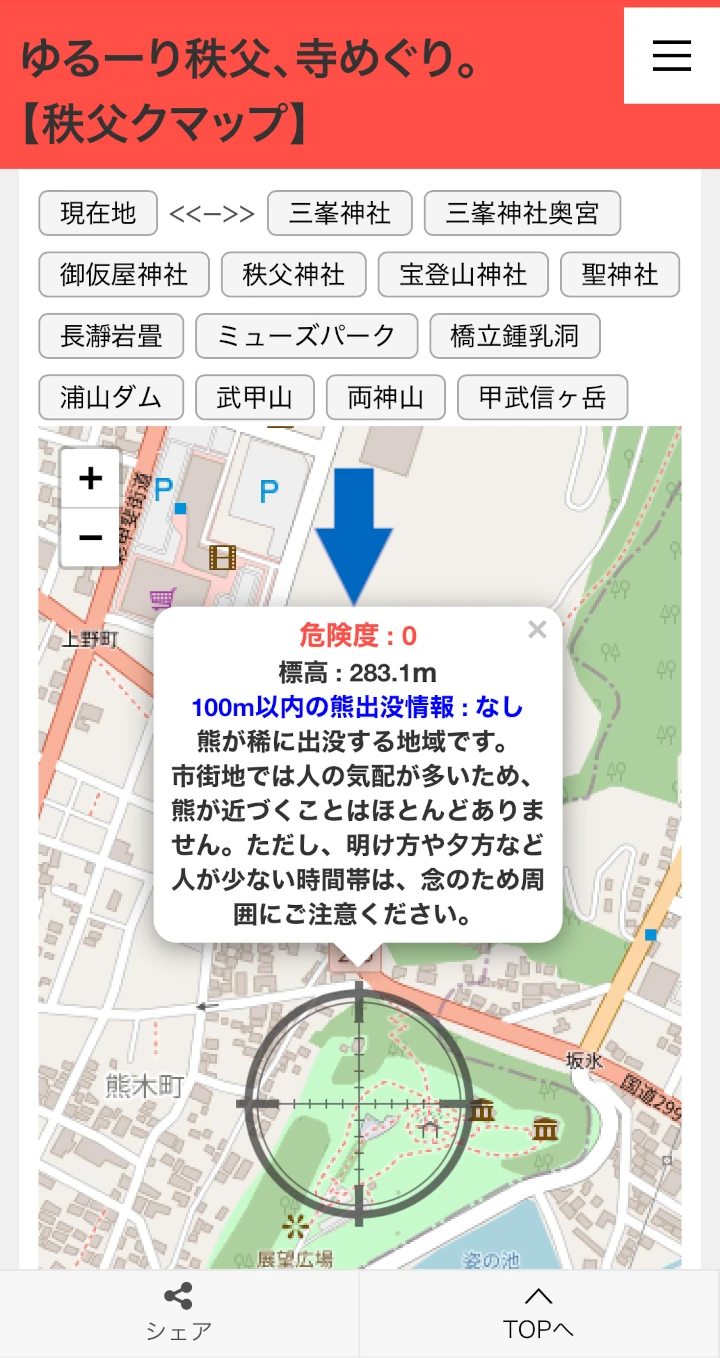Return to top with TOPへ

538,1313
